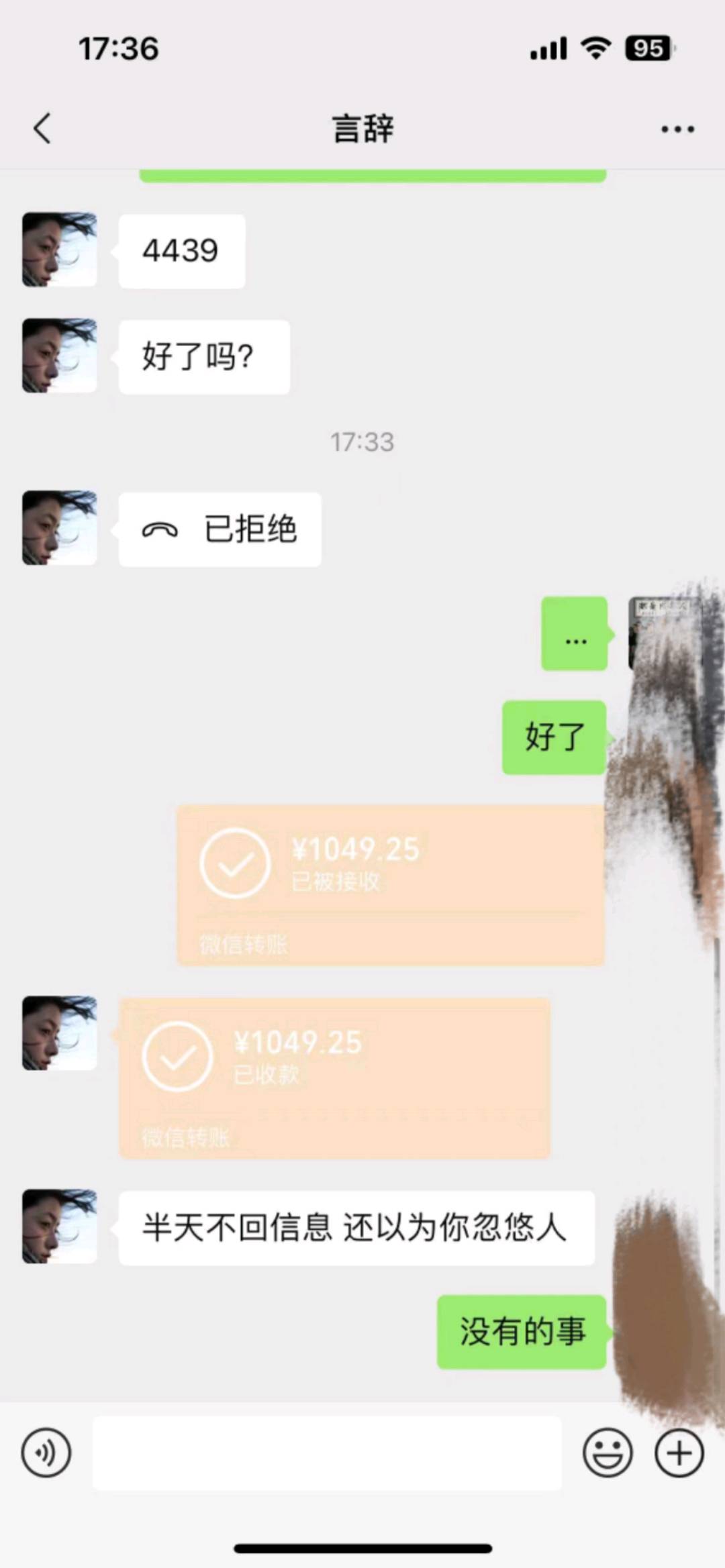This screenshot has width=725, height=1568.
Task: Tap the 已拒绝 call bubble to redial
Action: [x=220, y=529]
